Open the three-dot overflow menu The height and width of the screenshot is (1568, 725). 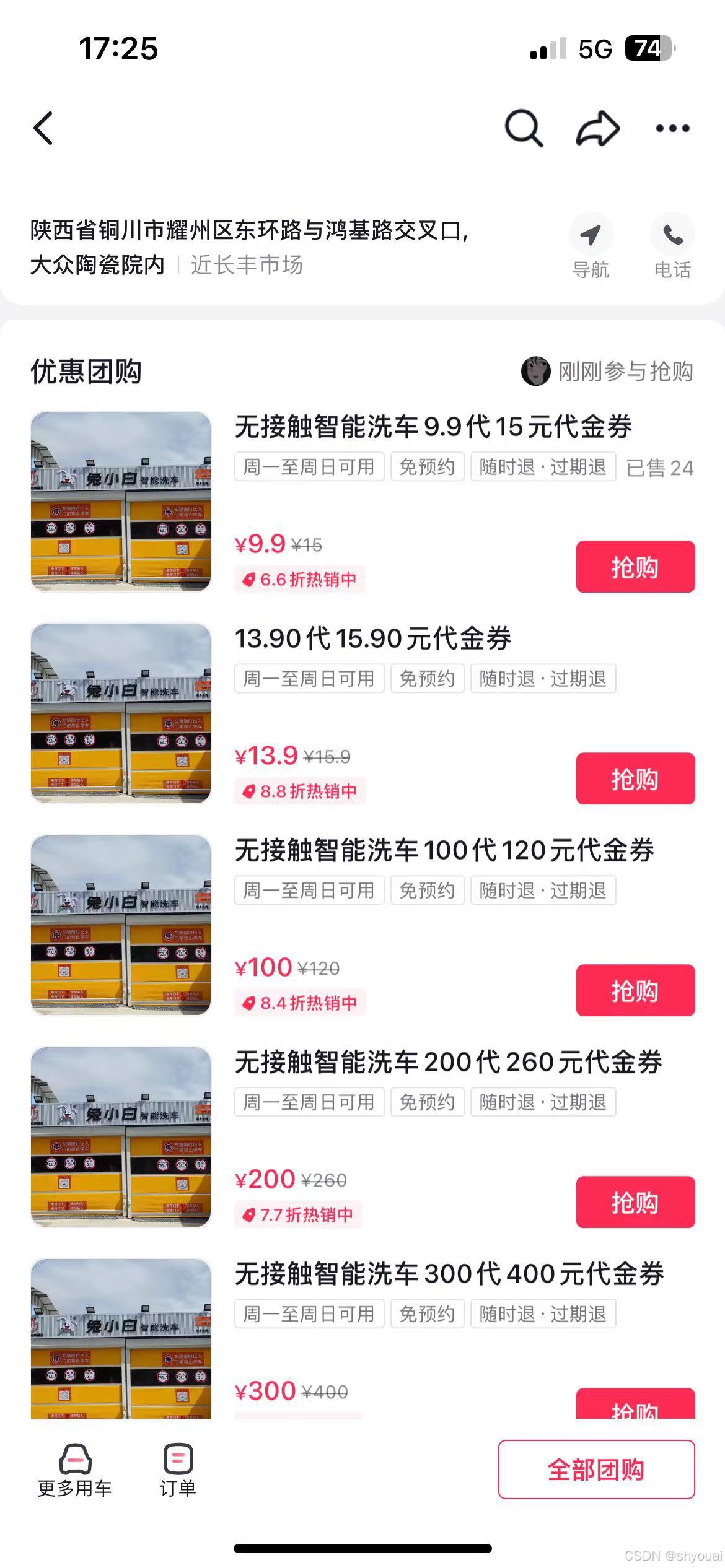672,128
